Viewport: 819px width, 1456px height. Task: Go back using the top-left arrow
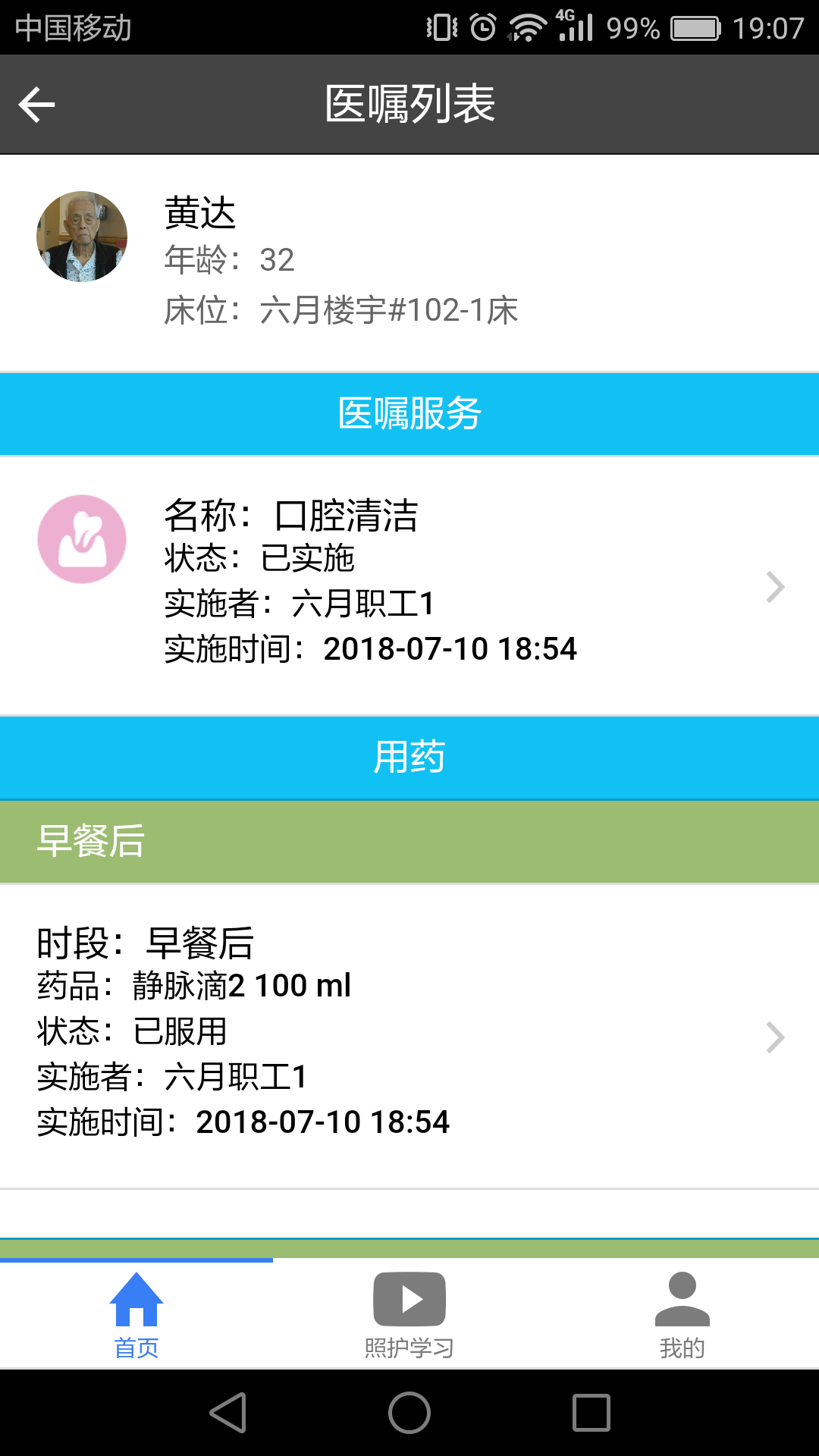pyautogui.click(x=36, y=104)
